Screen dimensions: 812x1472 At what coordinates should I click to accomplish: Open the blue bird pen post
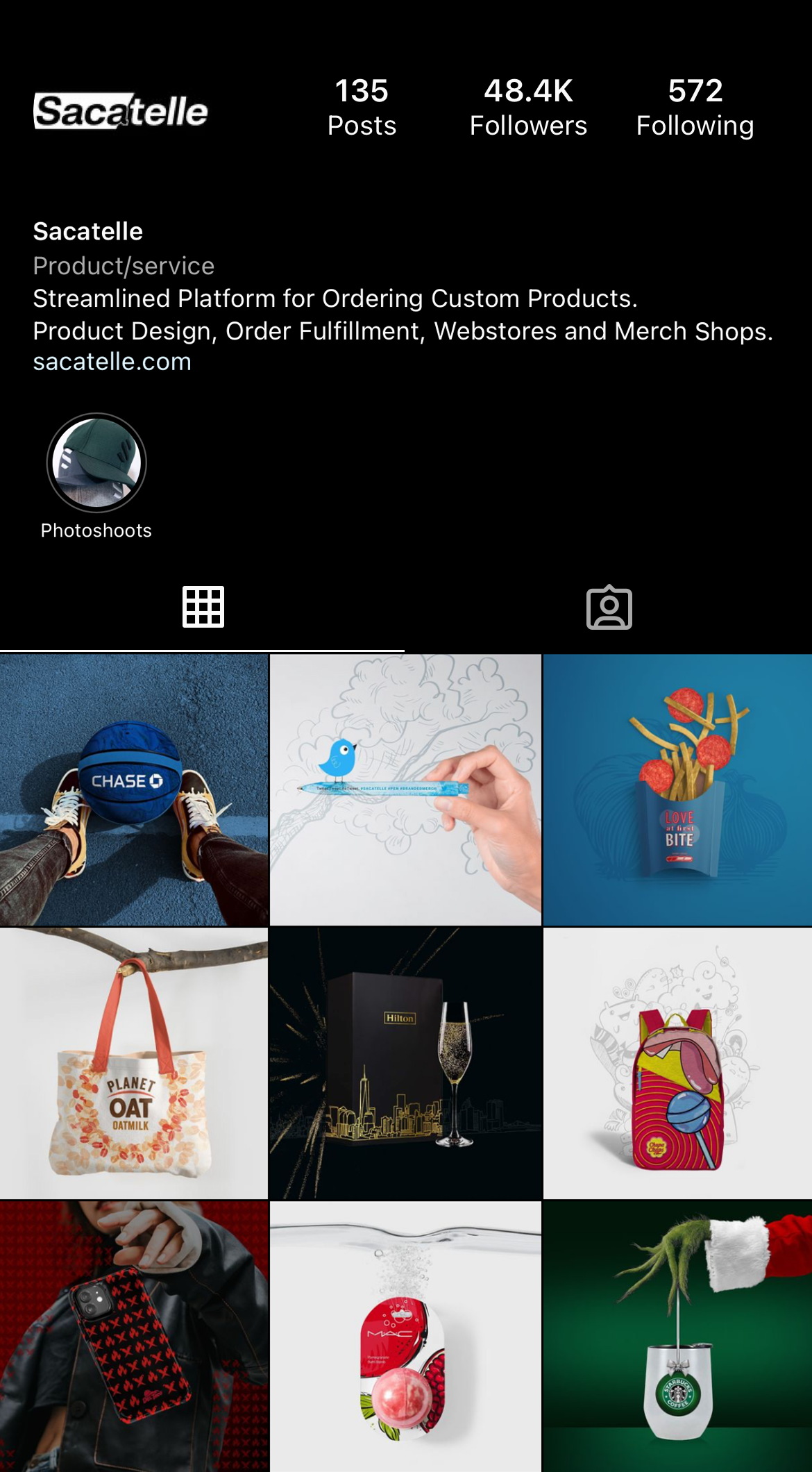(x=405, y=789)
